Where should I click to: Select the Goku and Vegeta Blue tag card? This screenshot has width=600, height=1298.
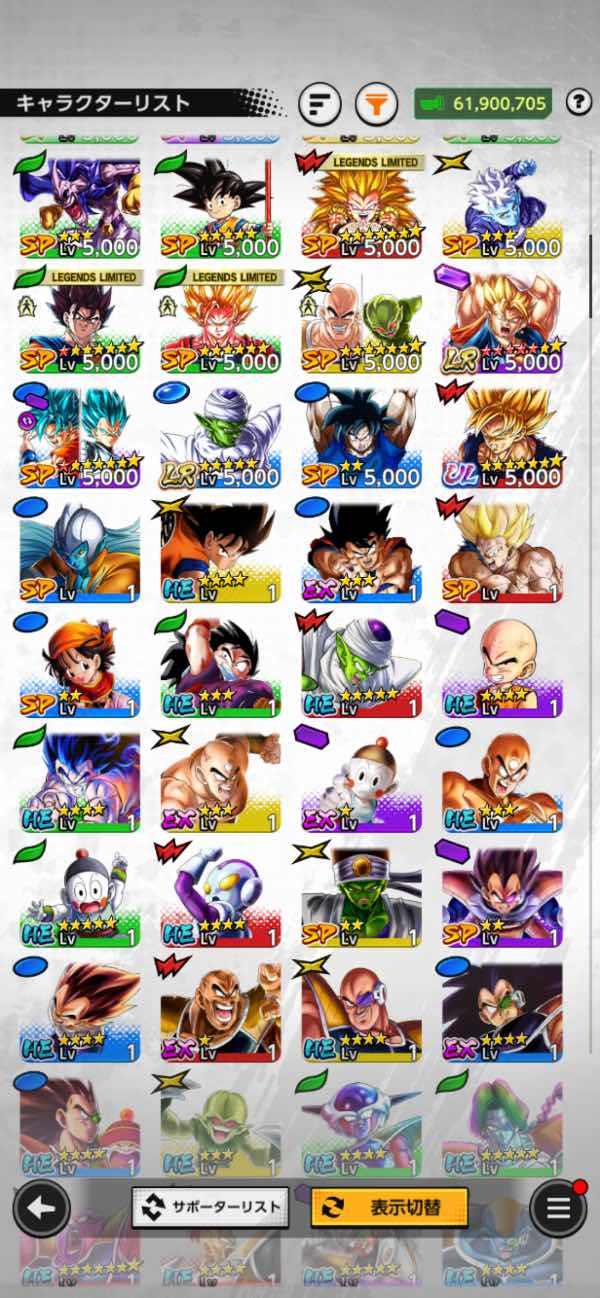pos(79,435)
